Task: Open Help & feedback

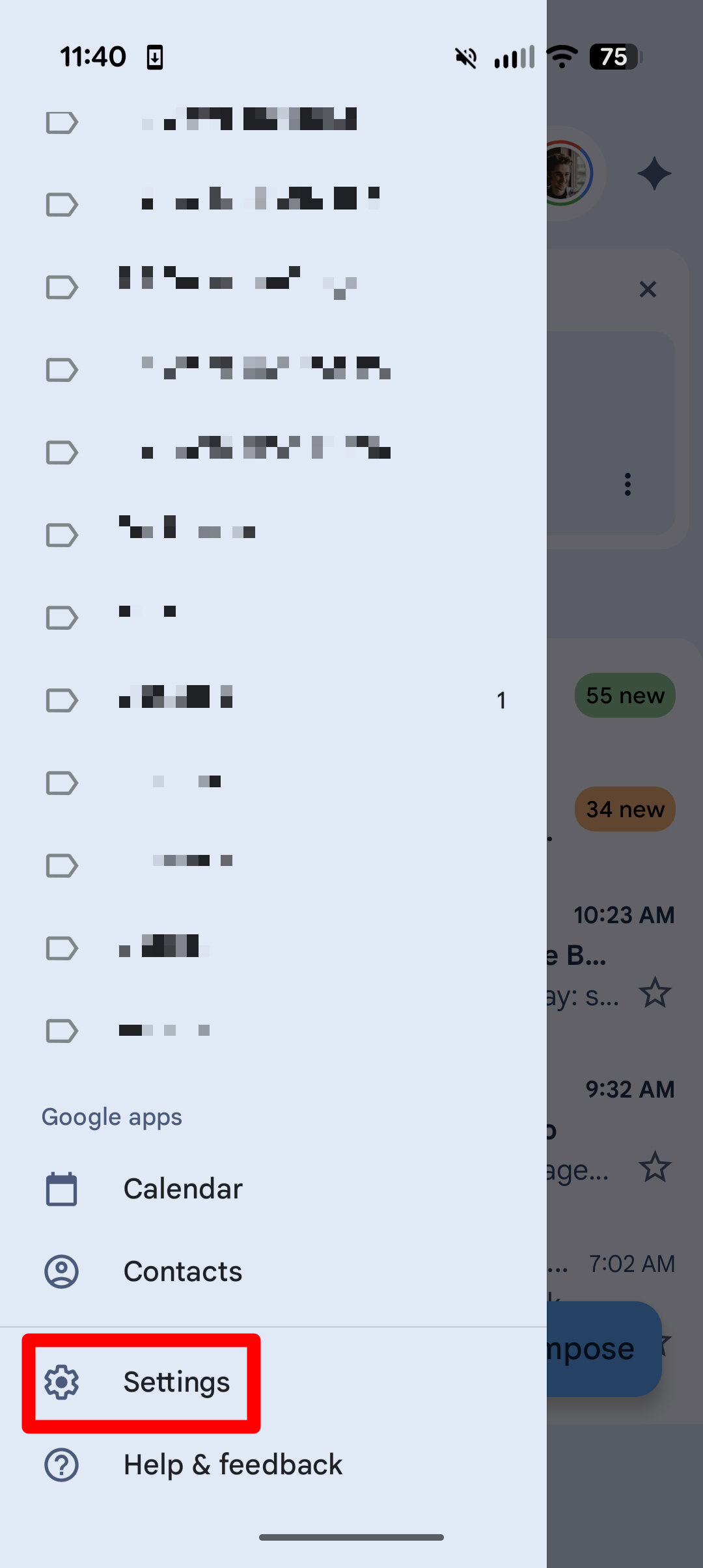Action: point(232,1465)
